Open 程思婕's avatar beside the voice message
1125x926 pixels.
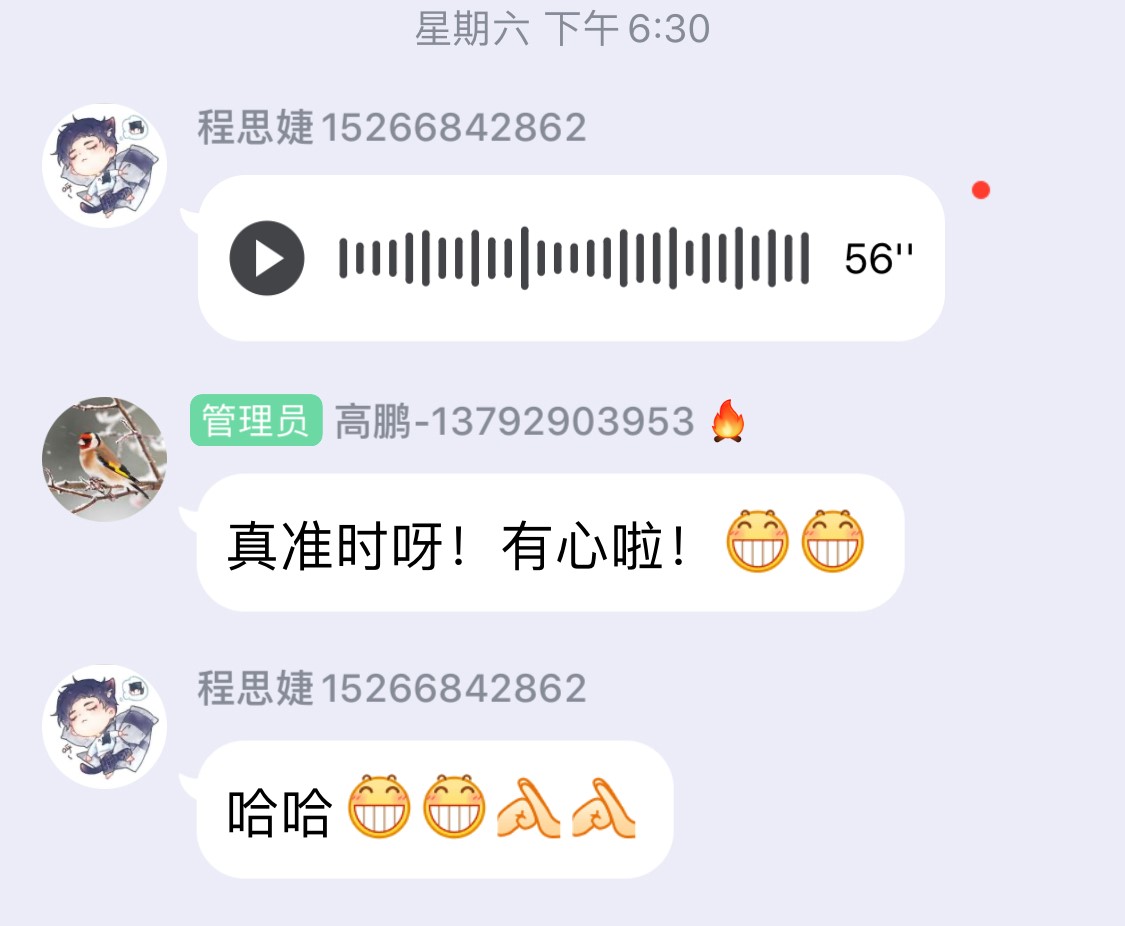pyautogui.click(x=104, y=166)
